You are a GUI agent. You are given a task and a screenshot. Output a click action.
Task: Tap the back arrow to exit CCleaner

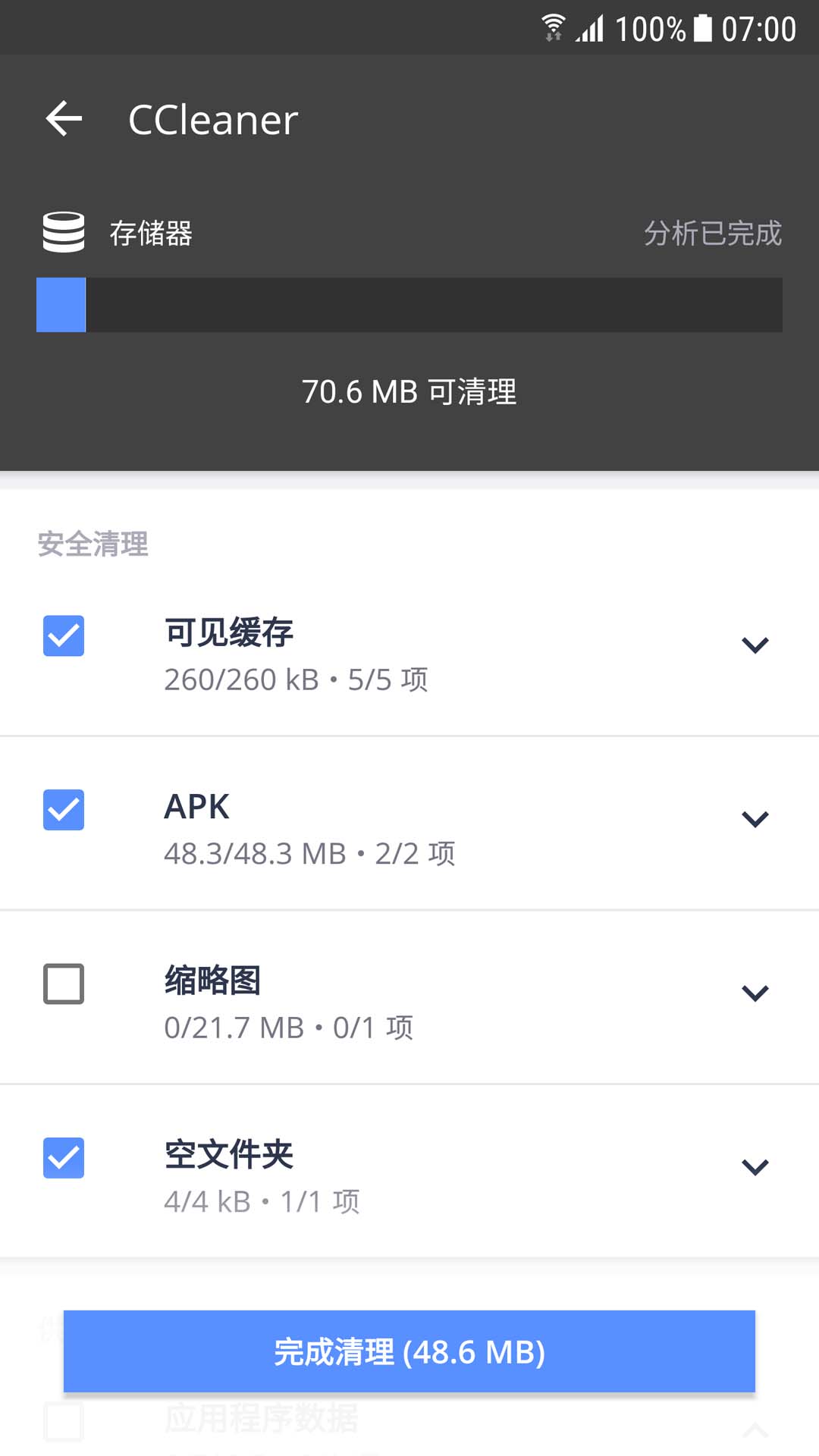click(64, 118)
